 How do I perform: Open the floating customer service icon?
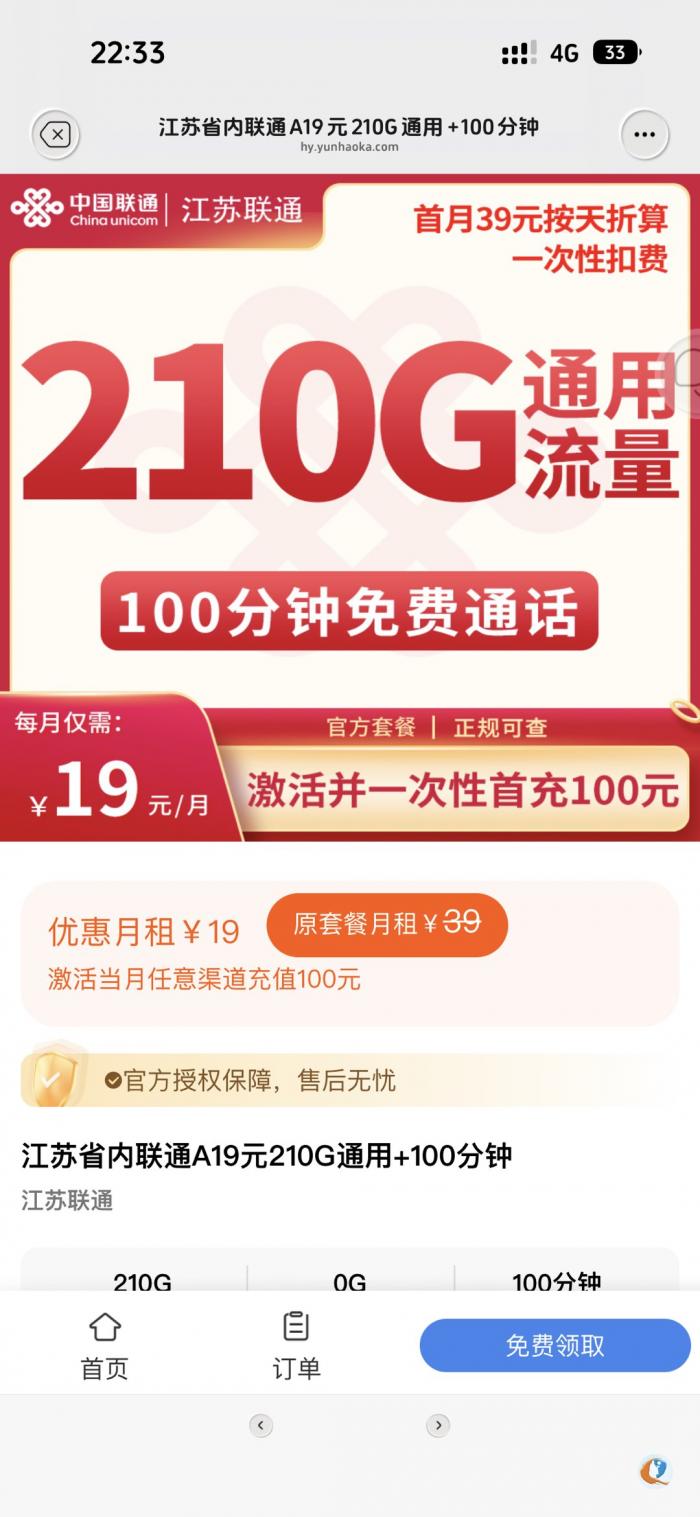coord(655,1470)
